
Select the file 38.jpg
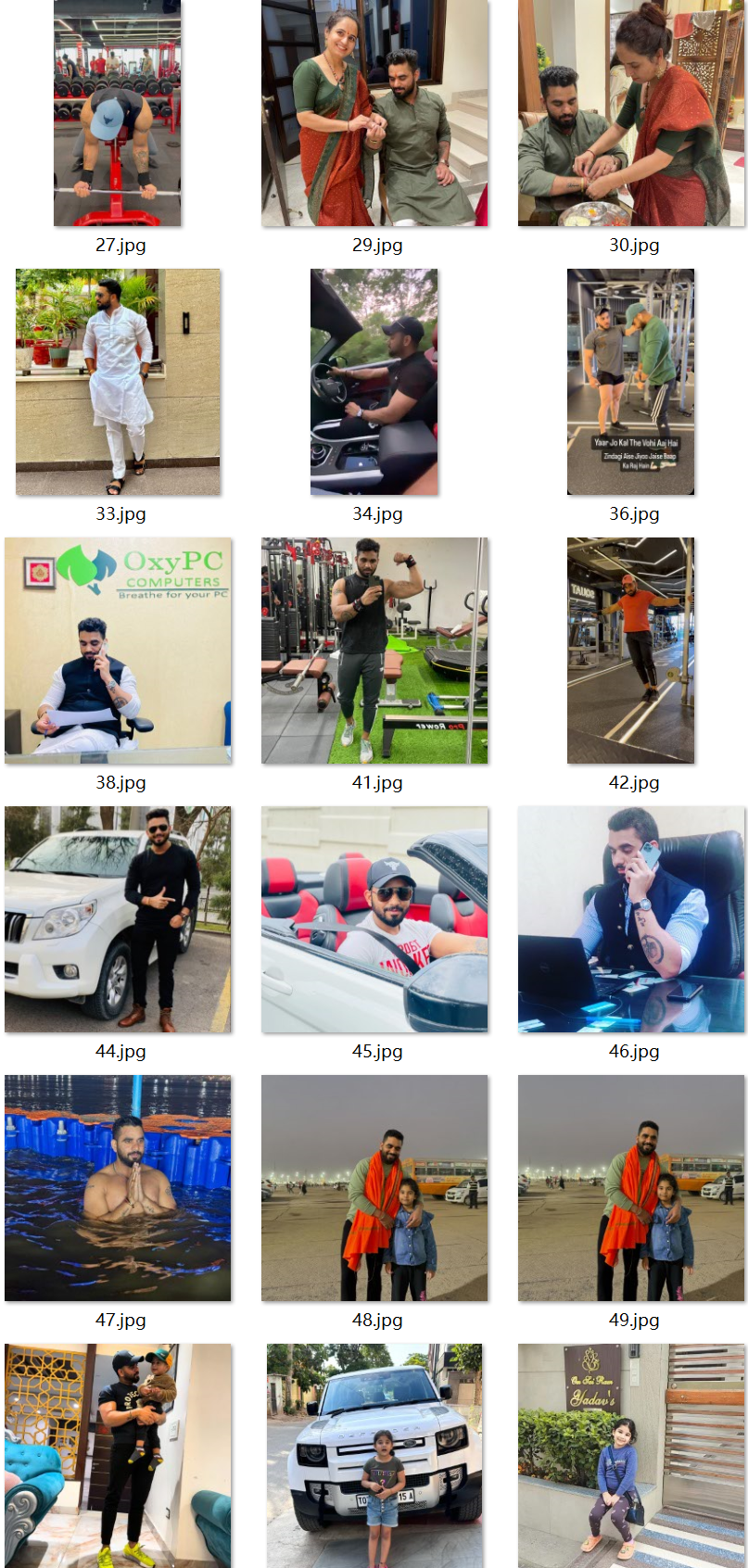click(118, 651)
